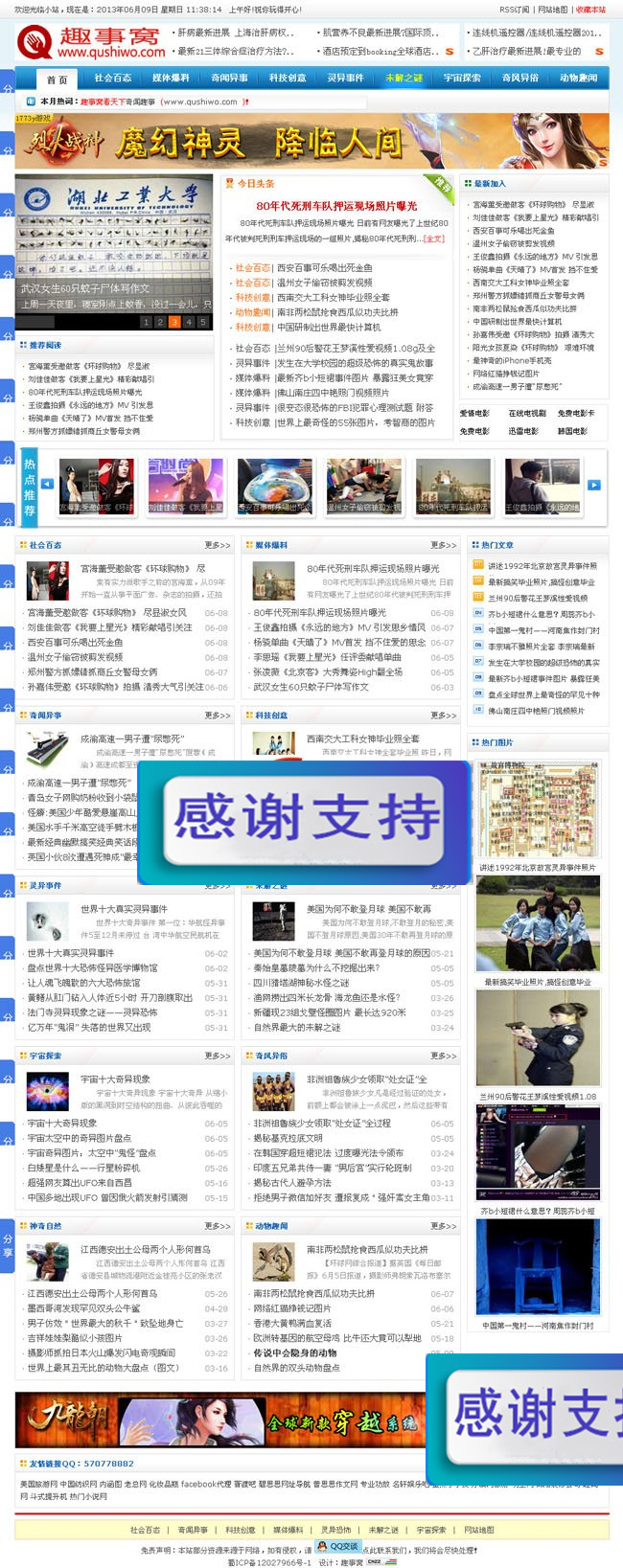Open the 宇宙探索 tab
The width and height of the screenshot is (623, 1568).
pos(462,79)
